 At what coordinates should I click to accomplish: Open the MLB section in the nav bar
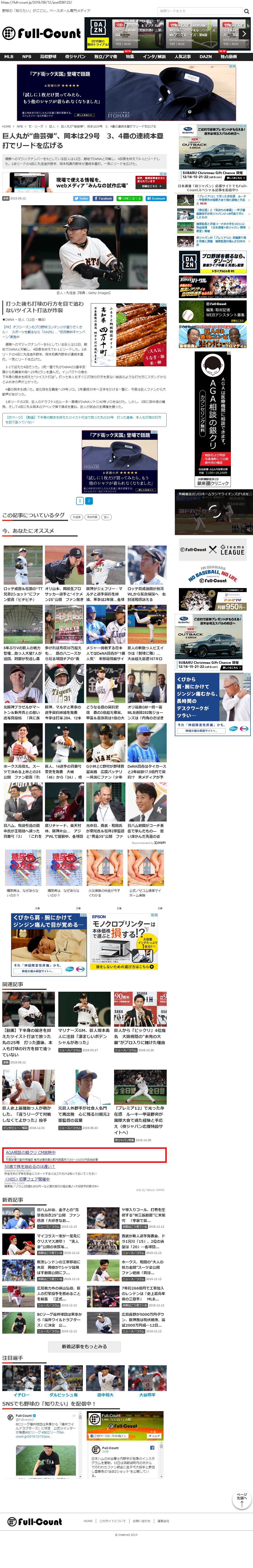(x=9, y=57)
